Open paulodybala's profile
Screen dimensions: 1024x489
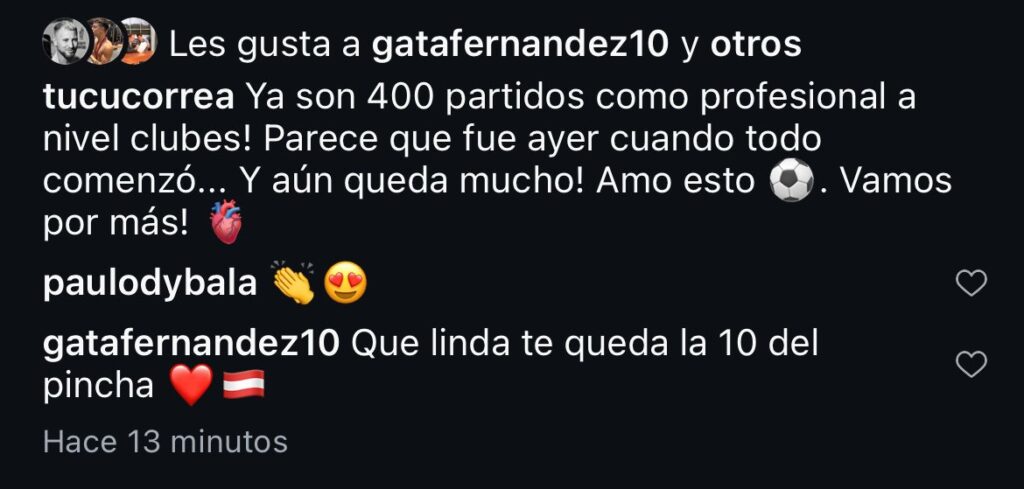150,285
